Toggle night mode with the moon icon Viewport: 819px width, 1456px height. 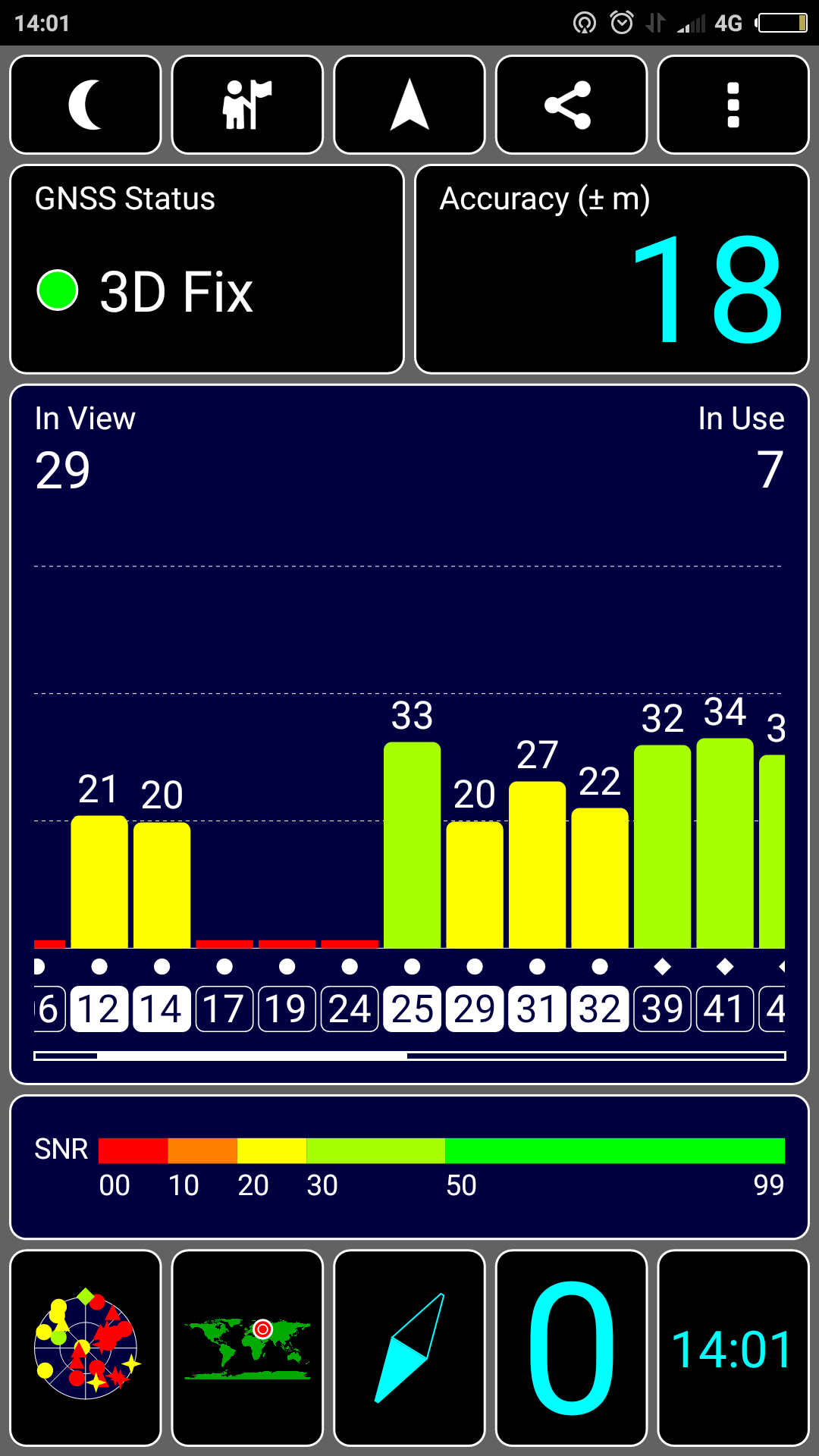[x=86, y=105]
